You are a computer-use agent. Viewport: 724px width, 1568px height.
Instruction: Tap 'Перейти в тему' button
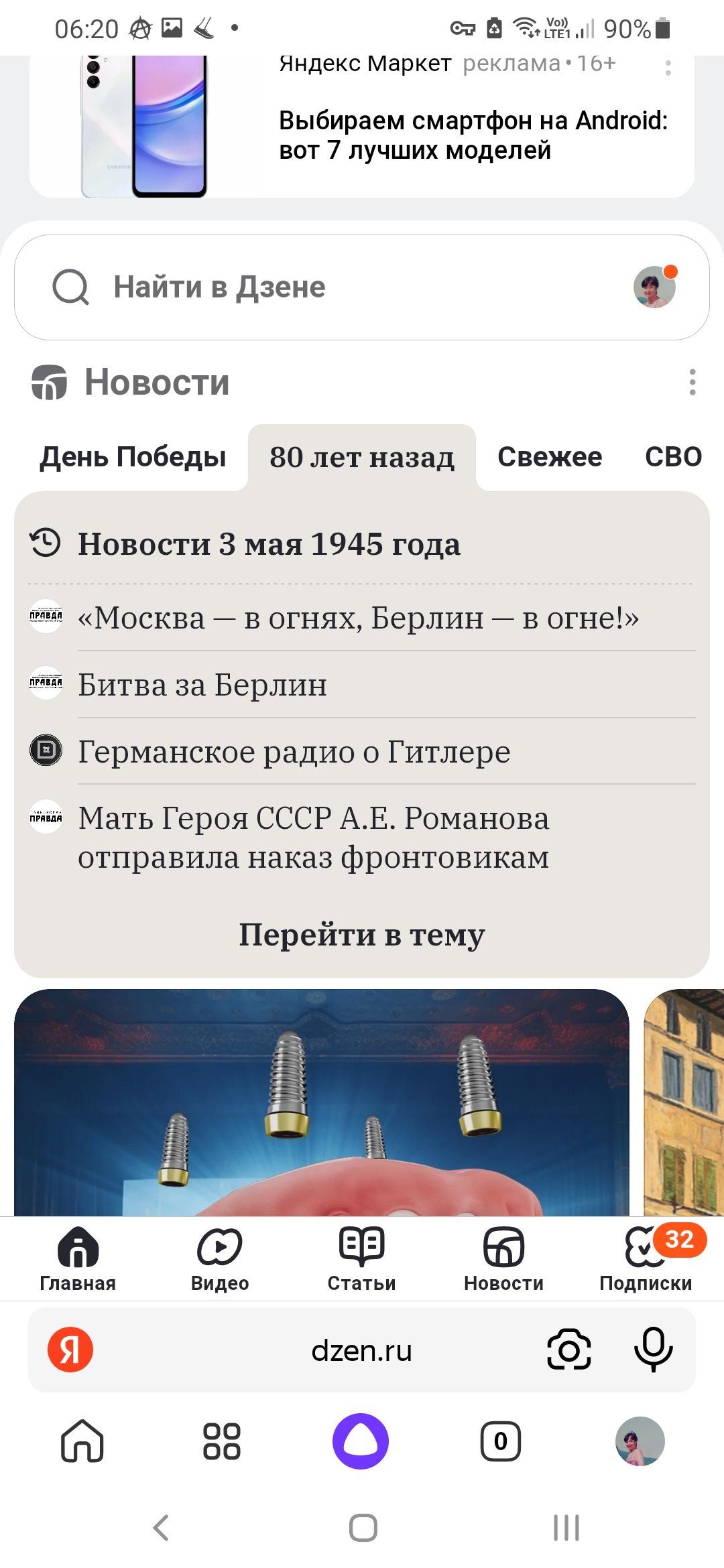(x=362, y=934)
